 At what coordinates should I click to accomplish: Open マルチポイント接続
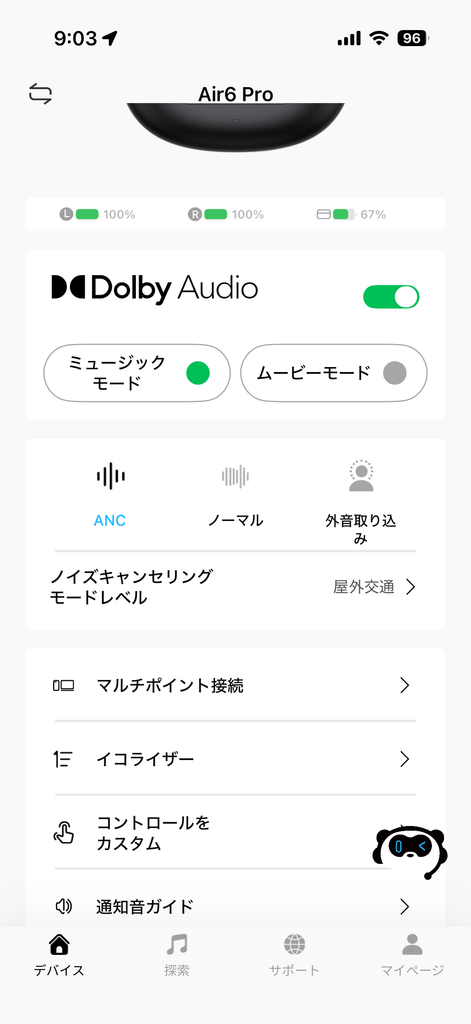pyautogui.click(x=235, y=685)
